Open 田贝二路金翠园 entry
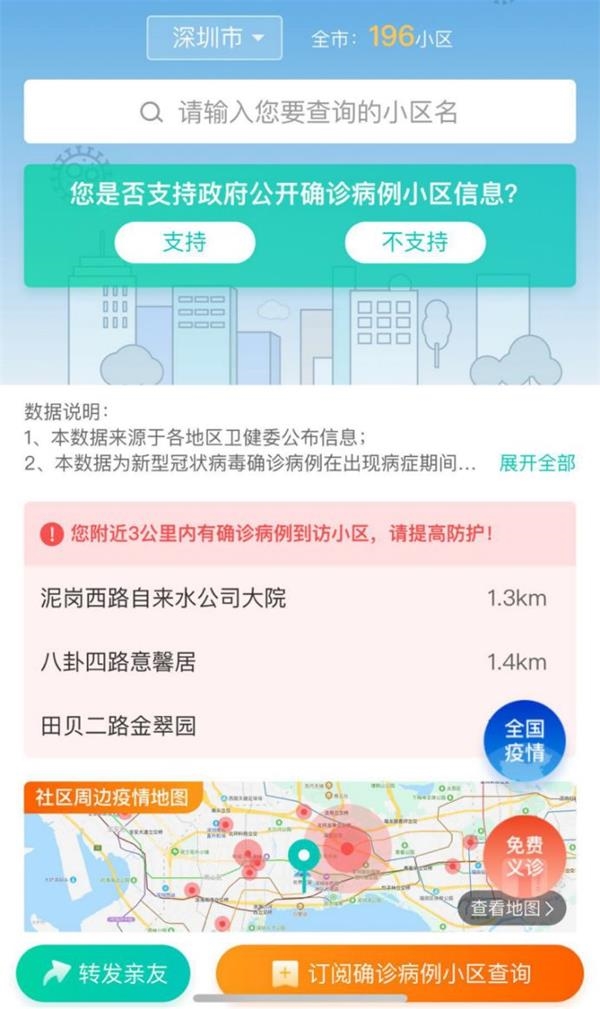Viewport: 600px width, 1009px height. tap(258, 726)
